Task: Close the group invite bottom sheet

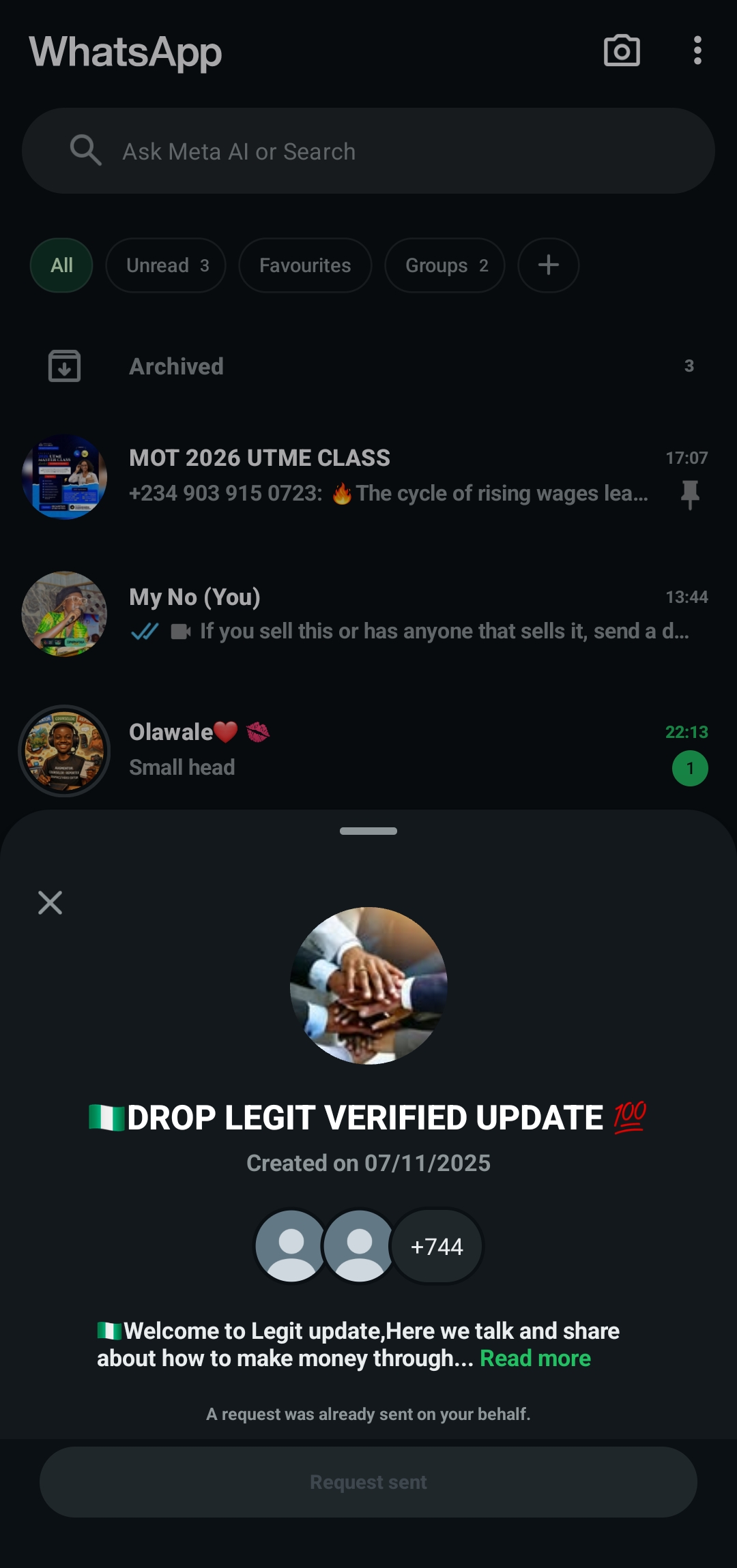Action: 50,902
